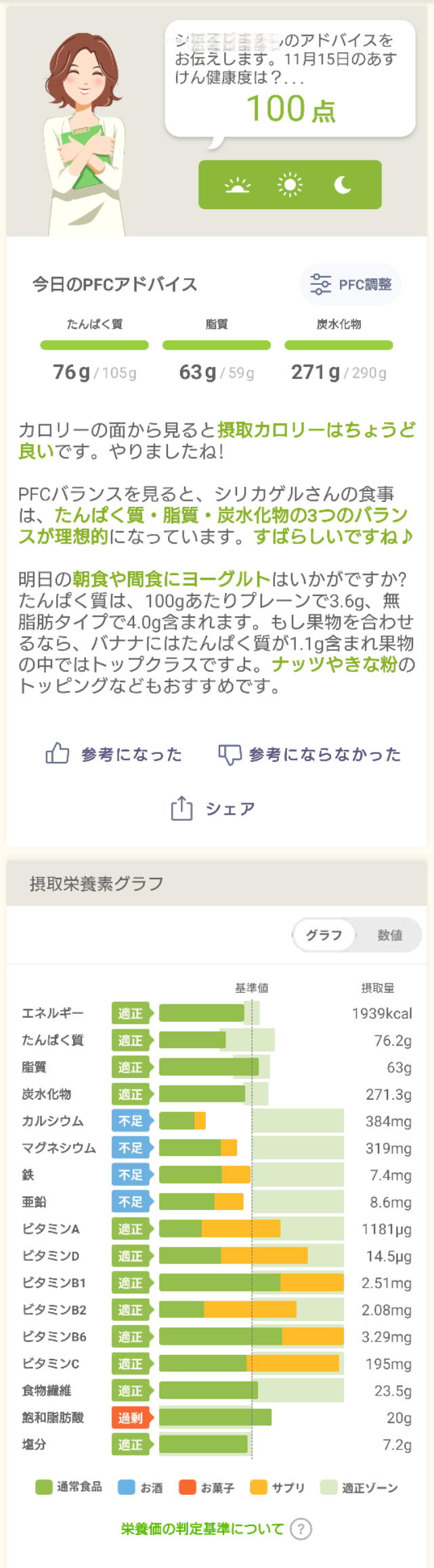Open PFC調整 settings
Viewport: 434px width, 1568px height.
[x=351, y=284]
